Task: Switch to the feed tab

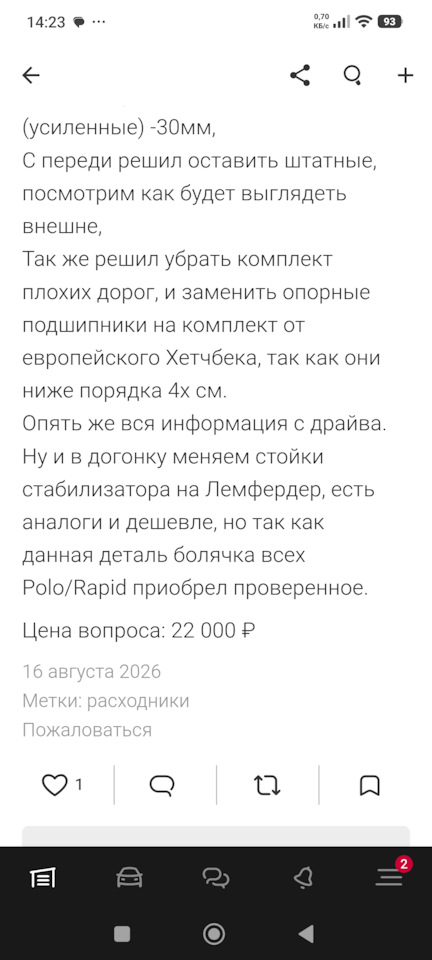Action: click(x=43, y=879)
